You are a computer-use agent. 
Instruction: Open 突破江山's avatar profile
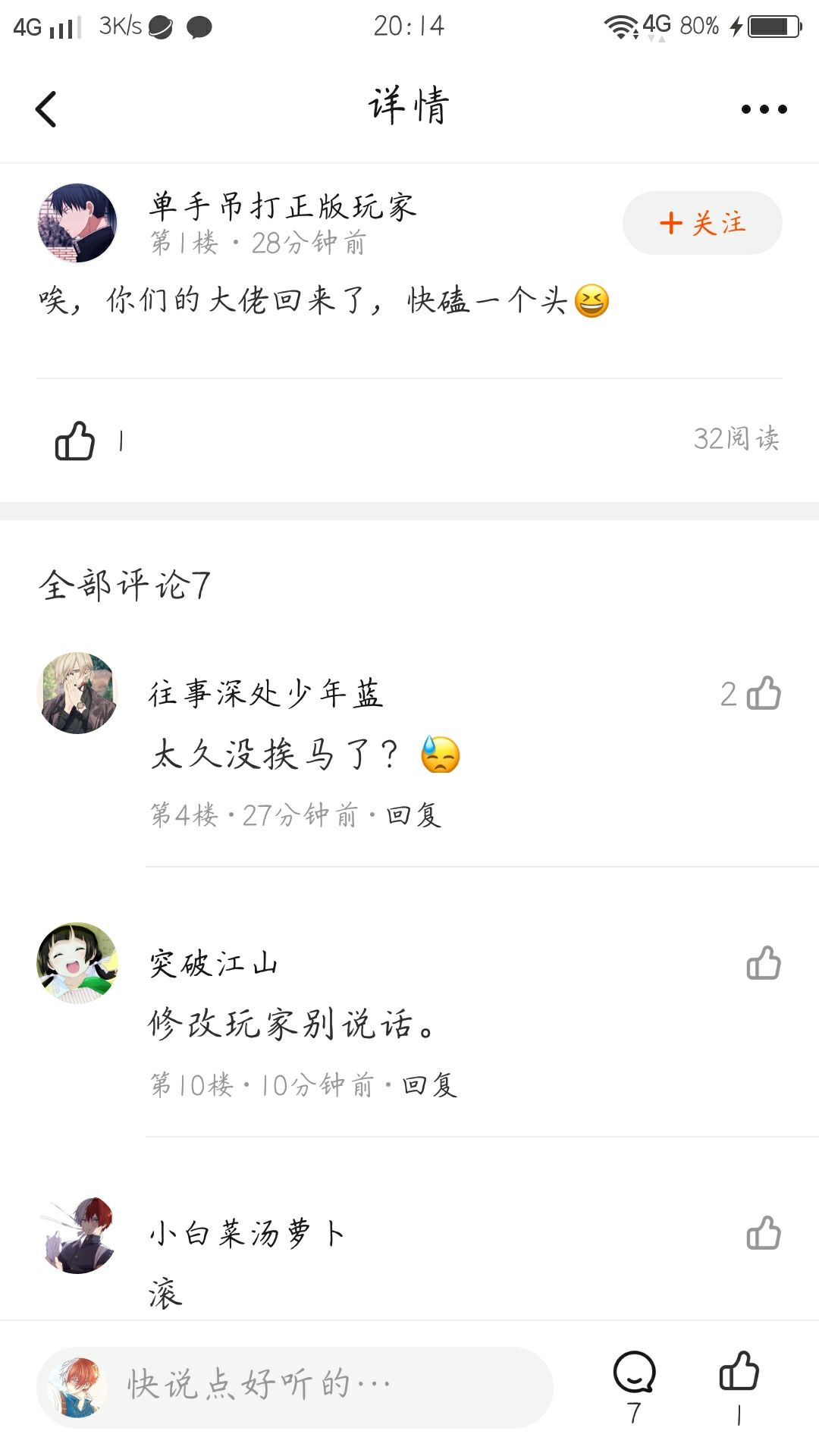(x=77, y=963)
